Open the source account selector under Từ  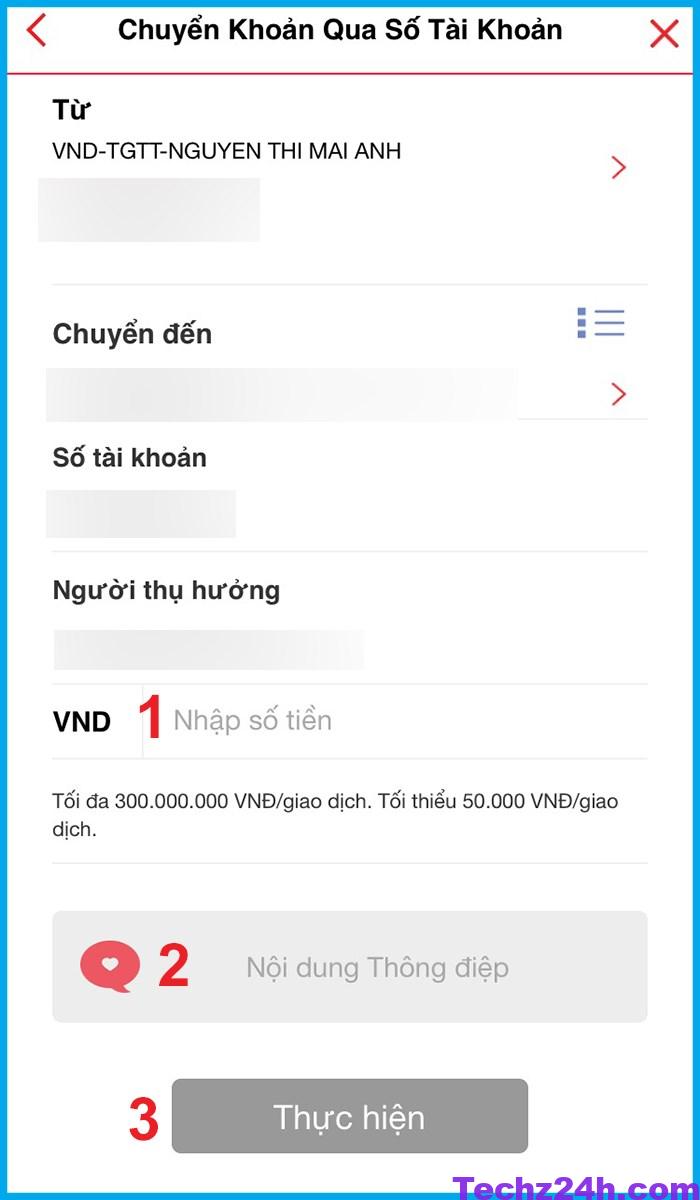click(618, 168)
